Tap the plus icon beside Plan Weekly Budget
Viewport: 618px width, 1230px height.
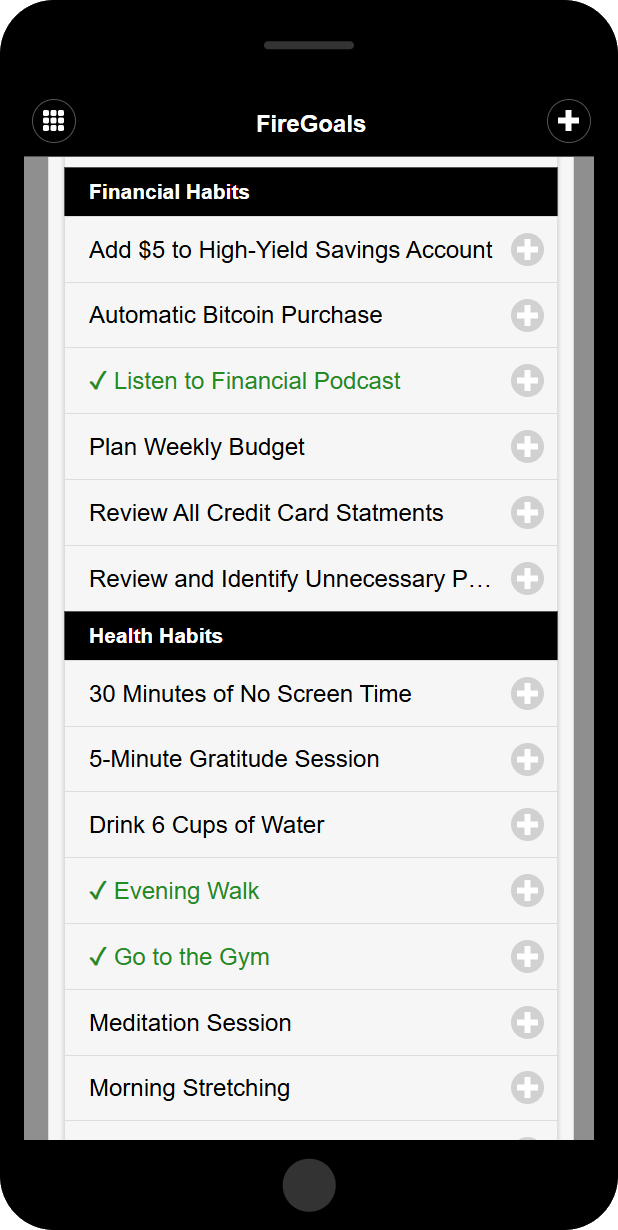point(527,447)
